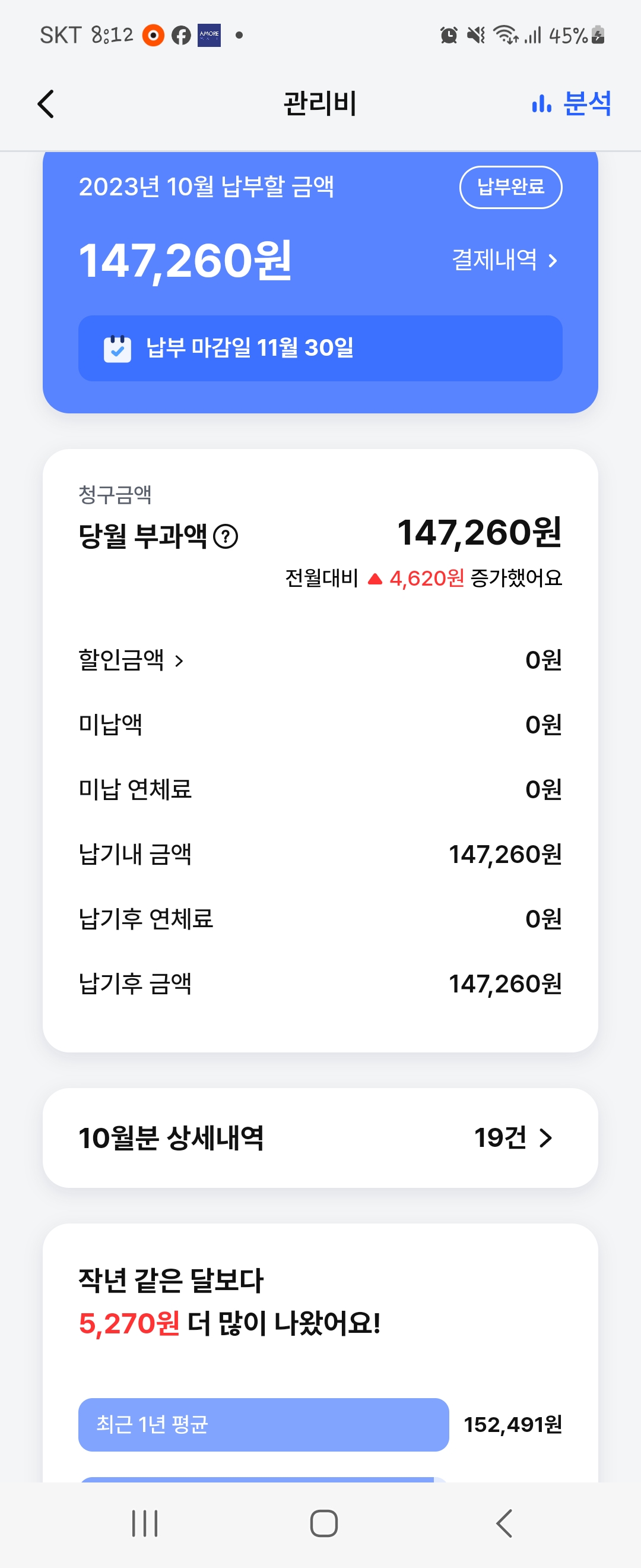The height and width of the screenshot is (1568, 641).
Task: Open the 분석 analysis view
Action: tap(571, 103)
